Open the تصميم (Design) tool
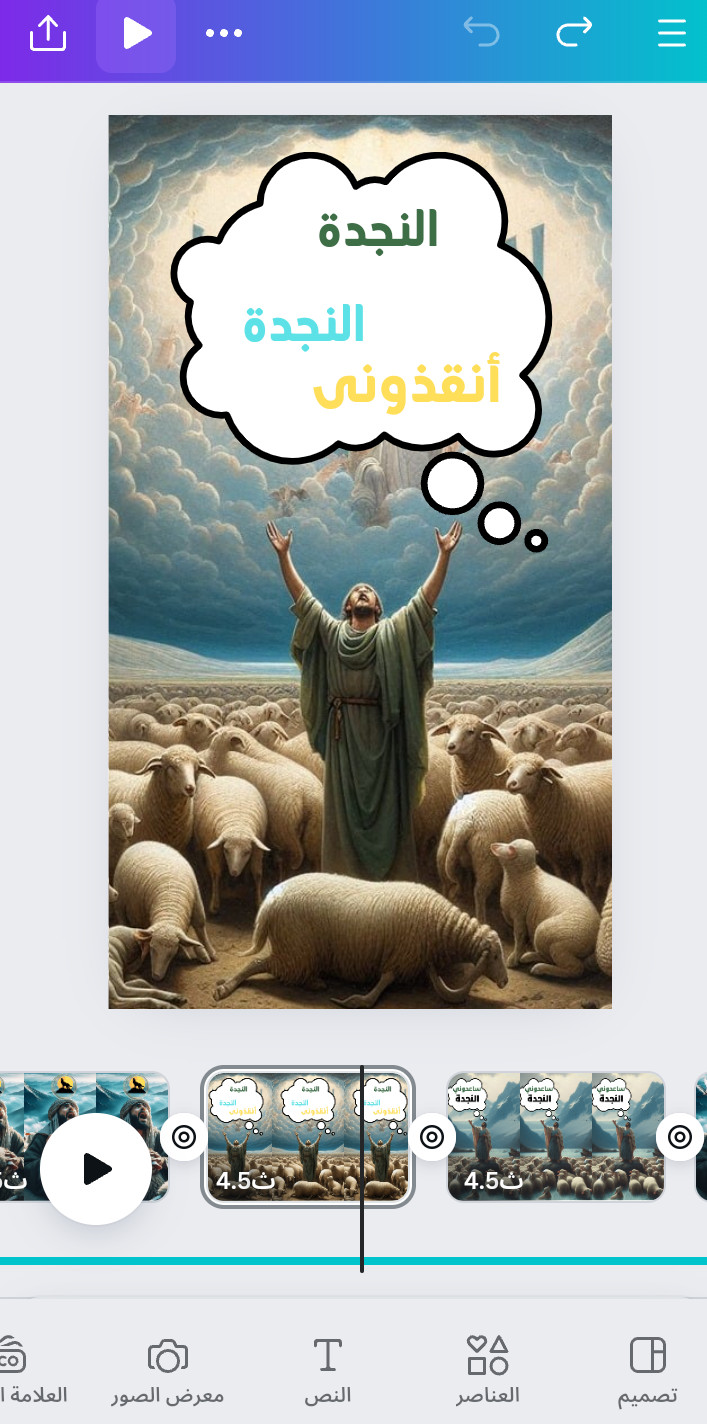The width and height of the screenshot is (707, 1424). tap(647, 1370)
